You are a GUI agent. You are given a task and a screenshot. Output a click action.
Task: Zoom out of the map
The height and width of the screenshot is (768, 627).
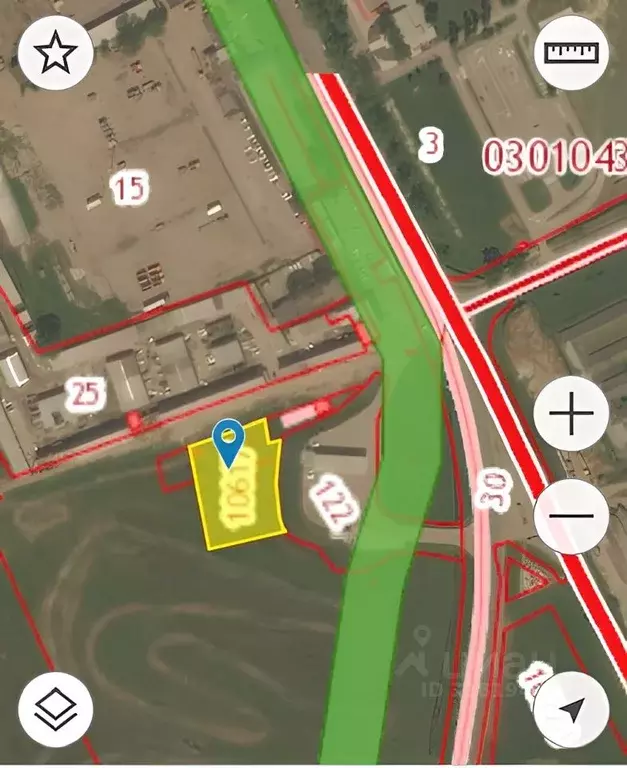(x=571, y=517)
